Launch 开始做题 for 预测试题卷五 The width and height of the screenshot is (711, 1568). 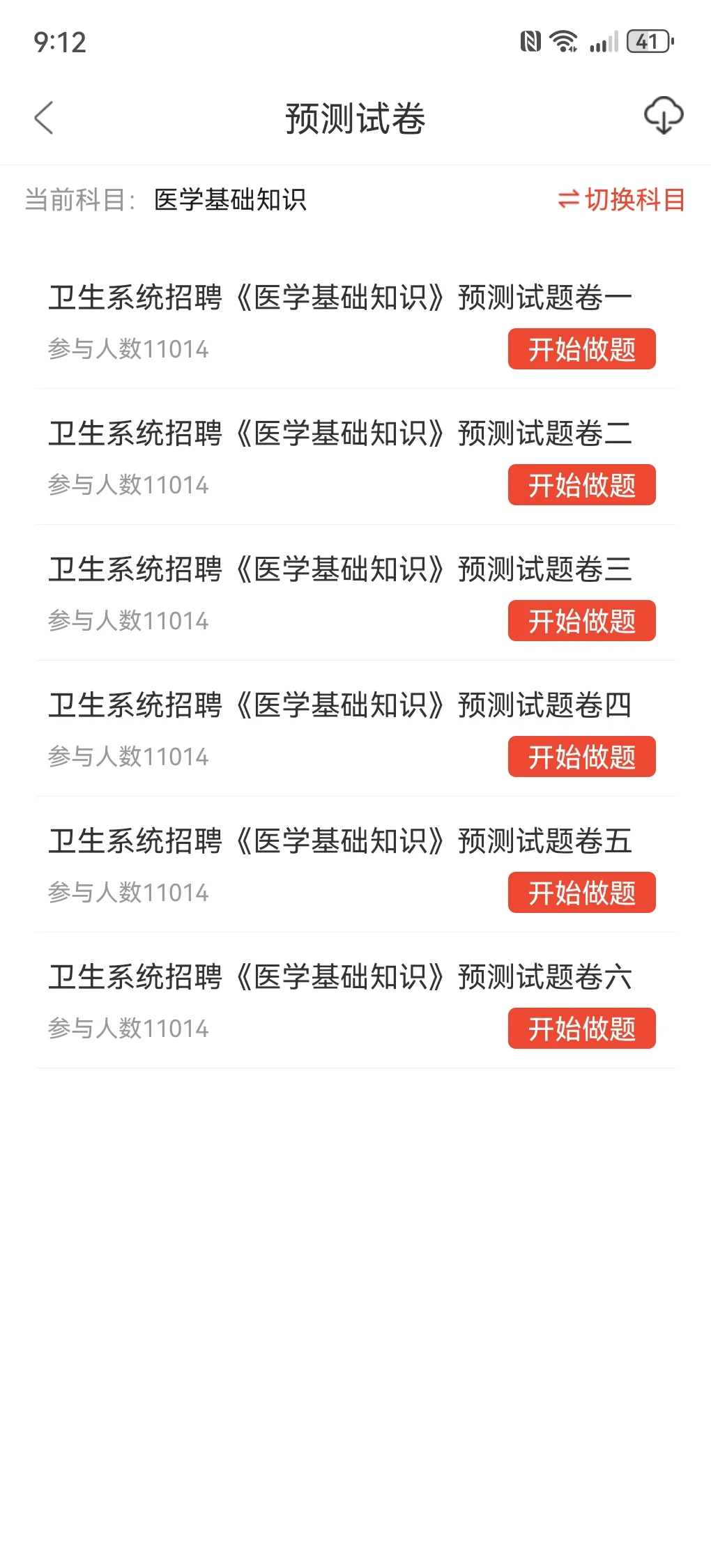click(581, 893)
